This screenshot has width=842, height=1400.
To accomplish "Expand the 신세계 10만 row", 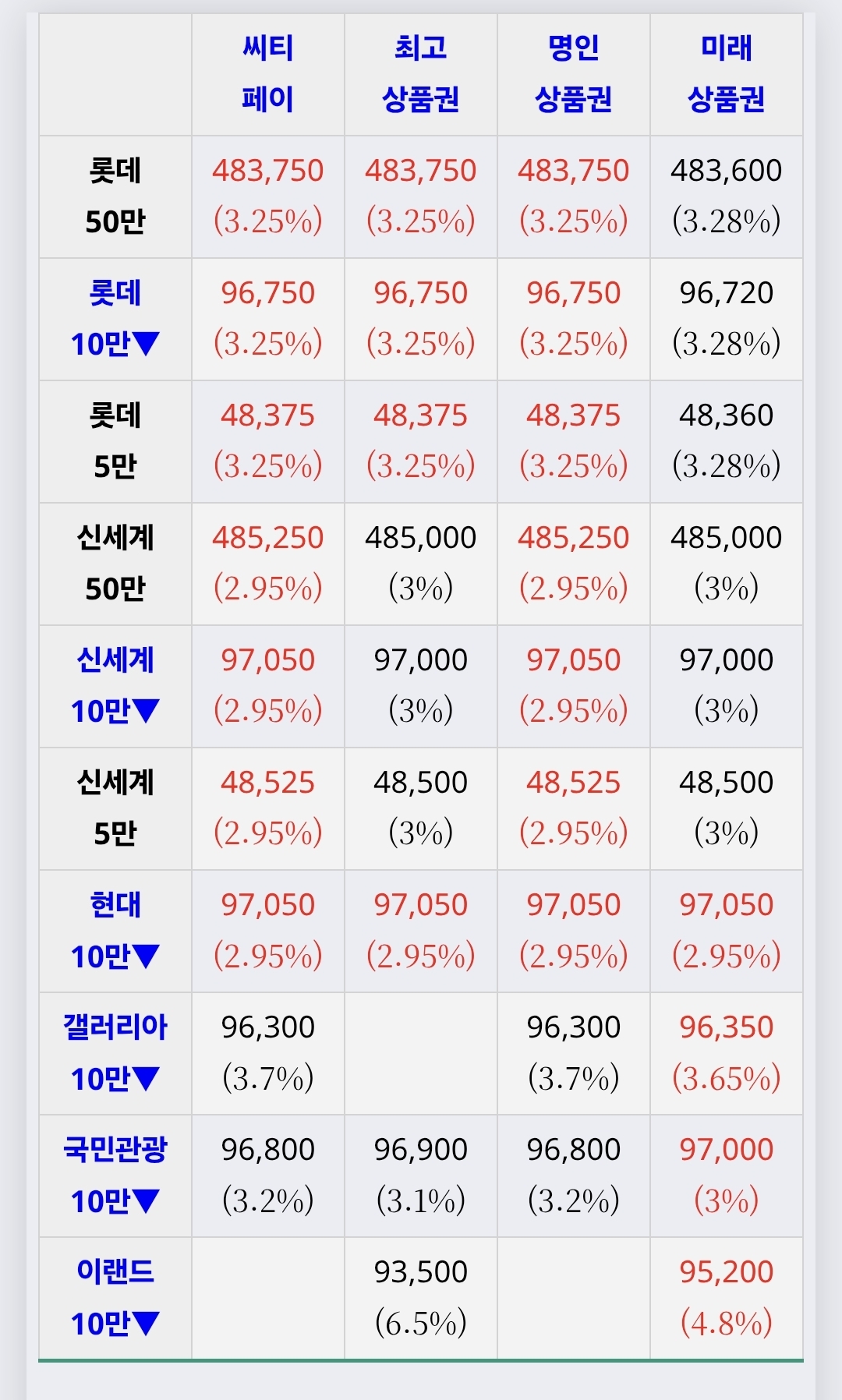I will (x=115, y=686).
